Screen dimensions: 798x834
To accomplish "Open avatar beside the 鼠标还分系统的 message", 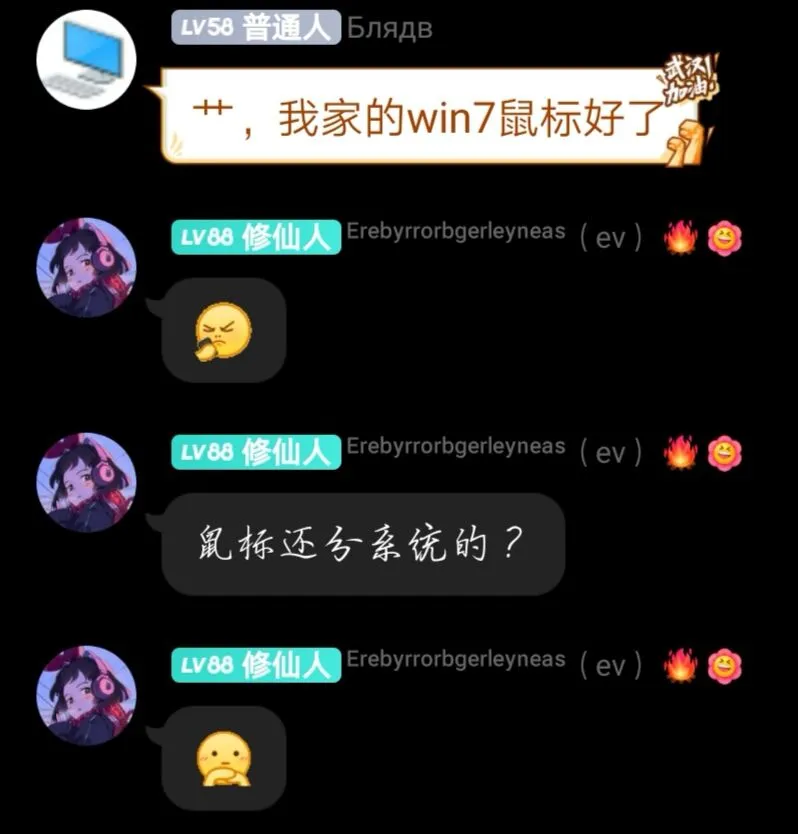I will click(86, 482).
